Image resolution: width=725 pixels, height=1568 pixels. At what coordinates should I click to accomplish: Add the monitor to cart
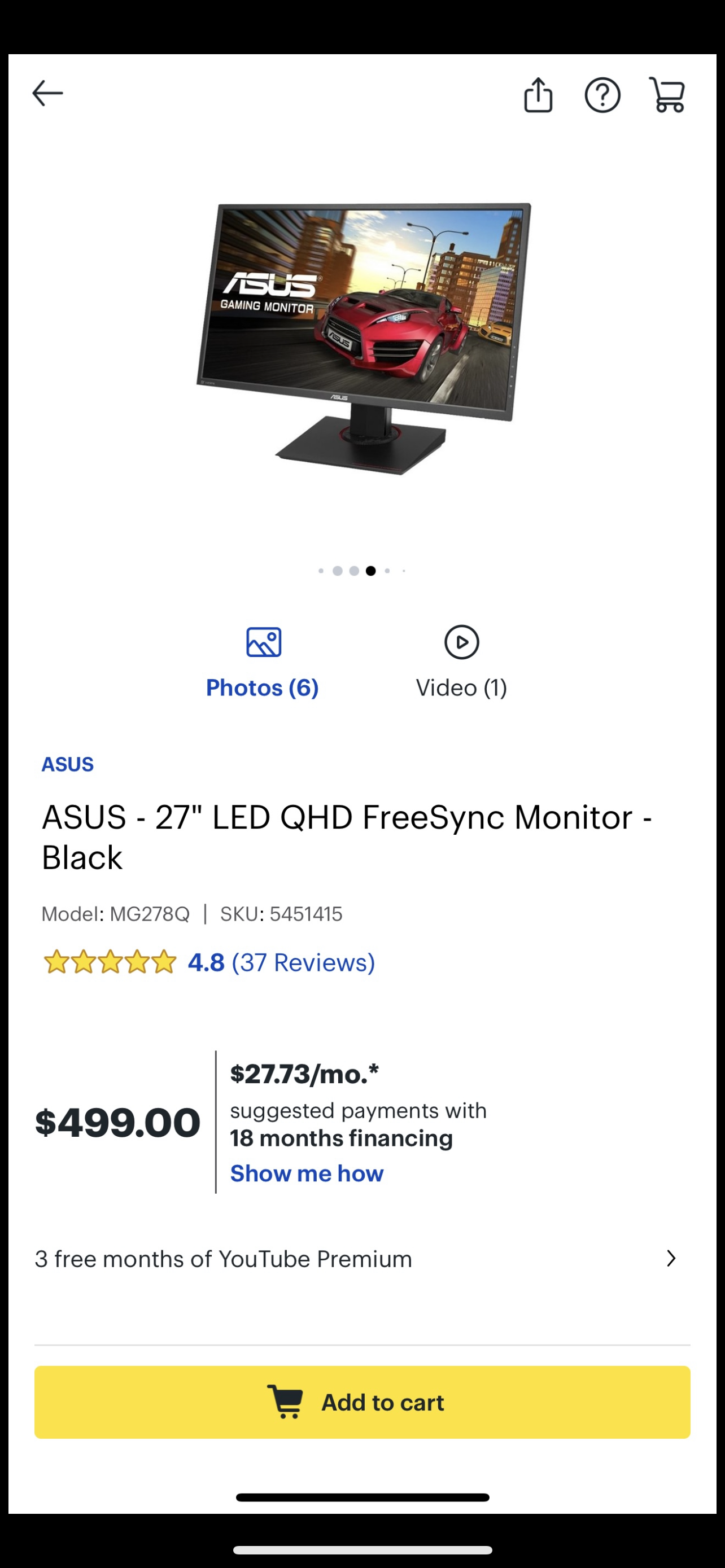[x=362, y=1402]
